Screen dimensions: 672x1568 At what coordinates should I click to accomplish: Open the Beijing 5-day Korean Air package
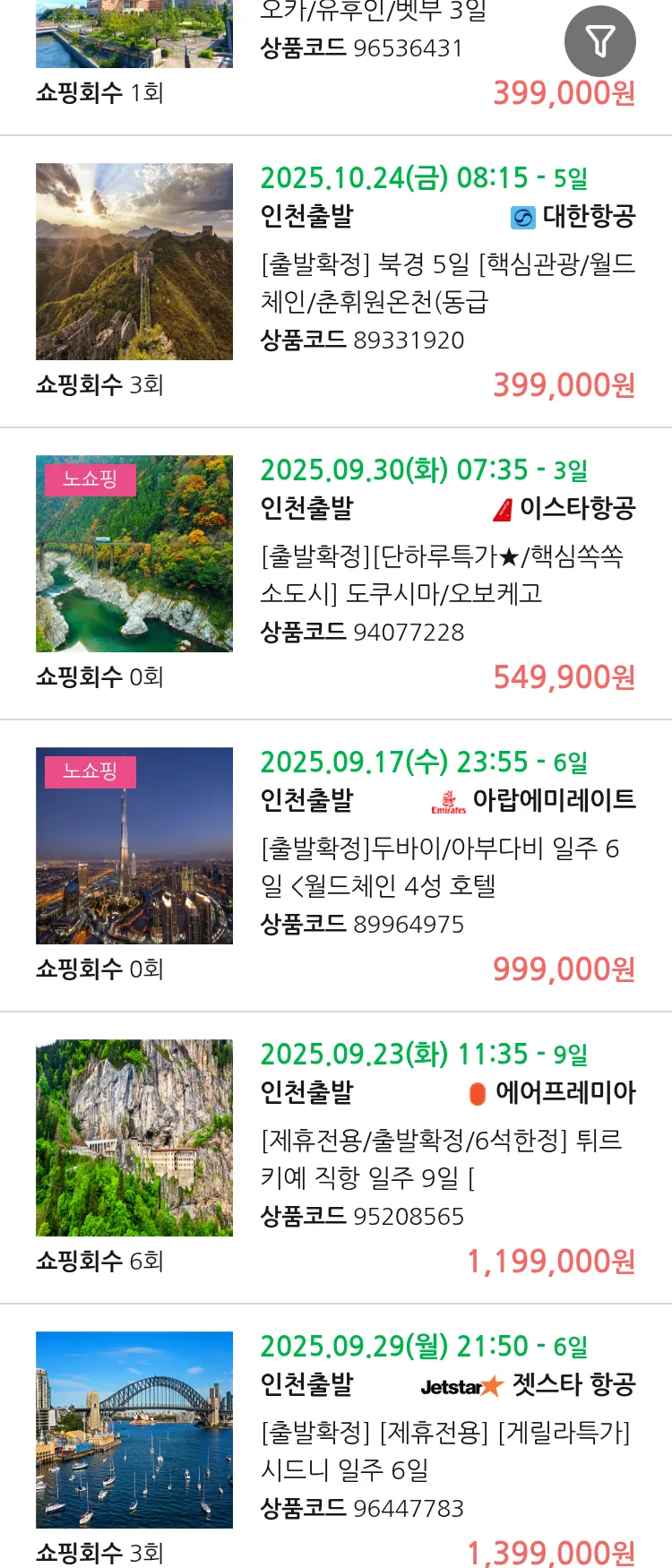[447, 282]
